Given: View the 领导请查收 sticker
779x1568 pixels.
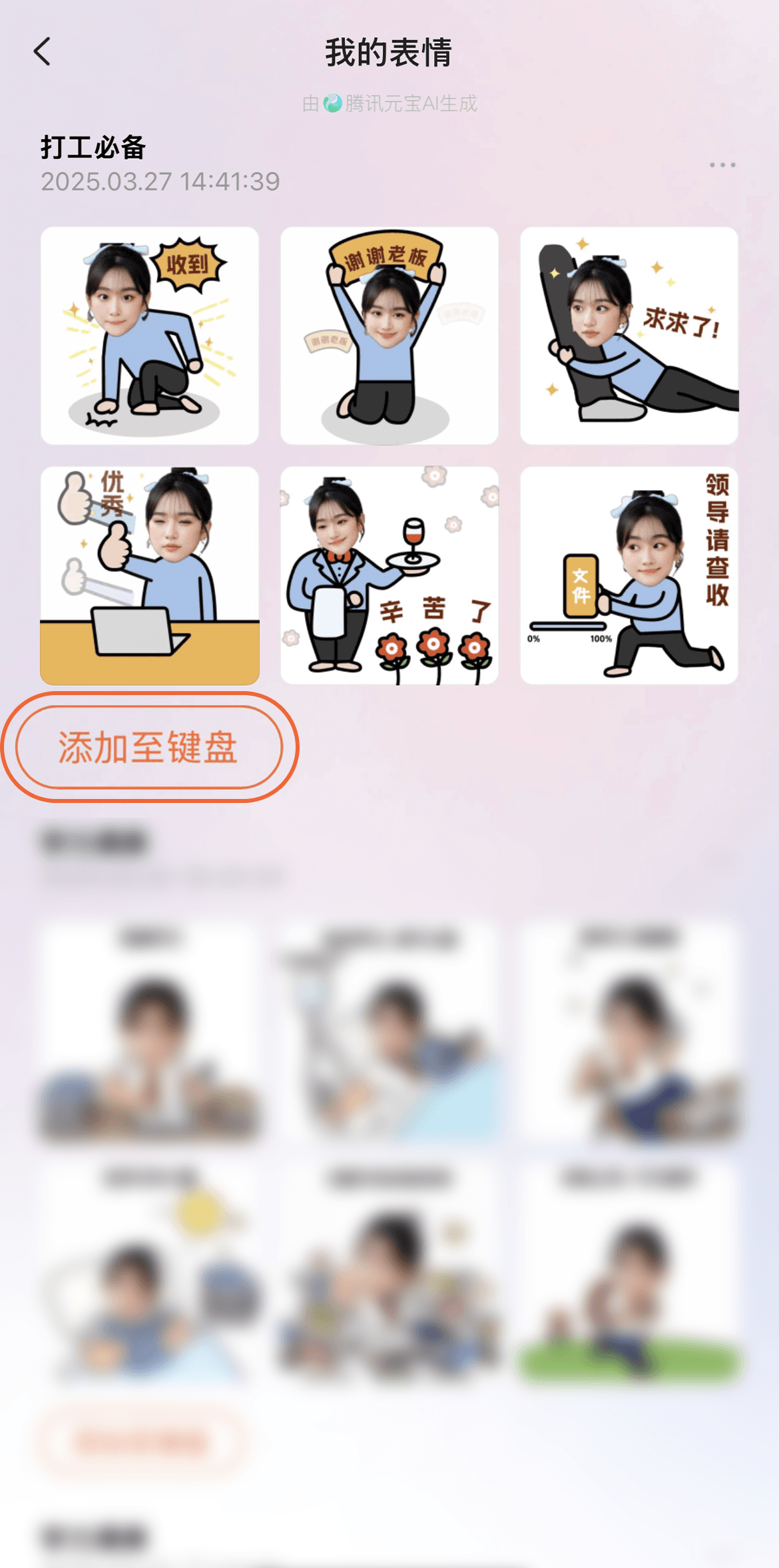Looking at the screenshot, I should click(629, 575).
